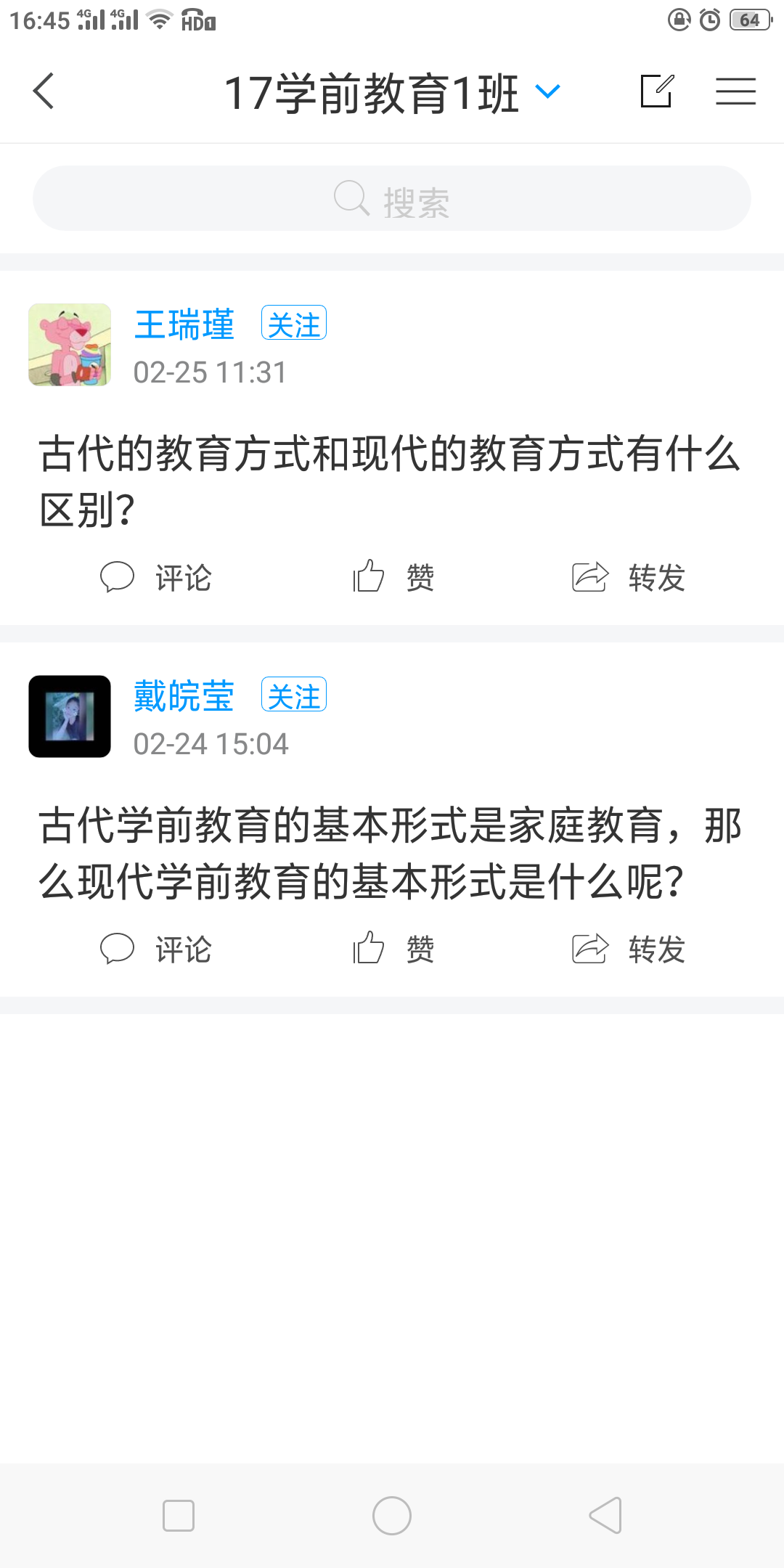784x1568 pixels.
Task: Follow 戴皖莹 with the 关注 button
Action: tap(294, 695)
